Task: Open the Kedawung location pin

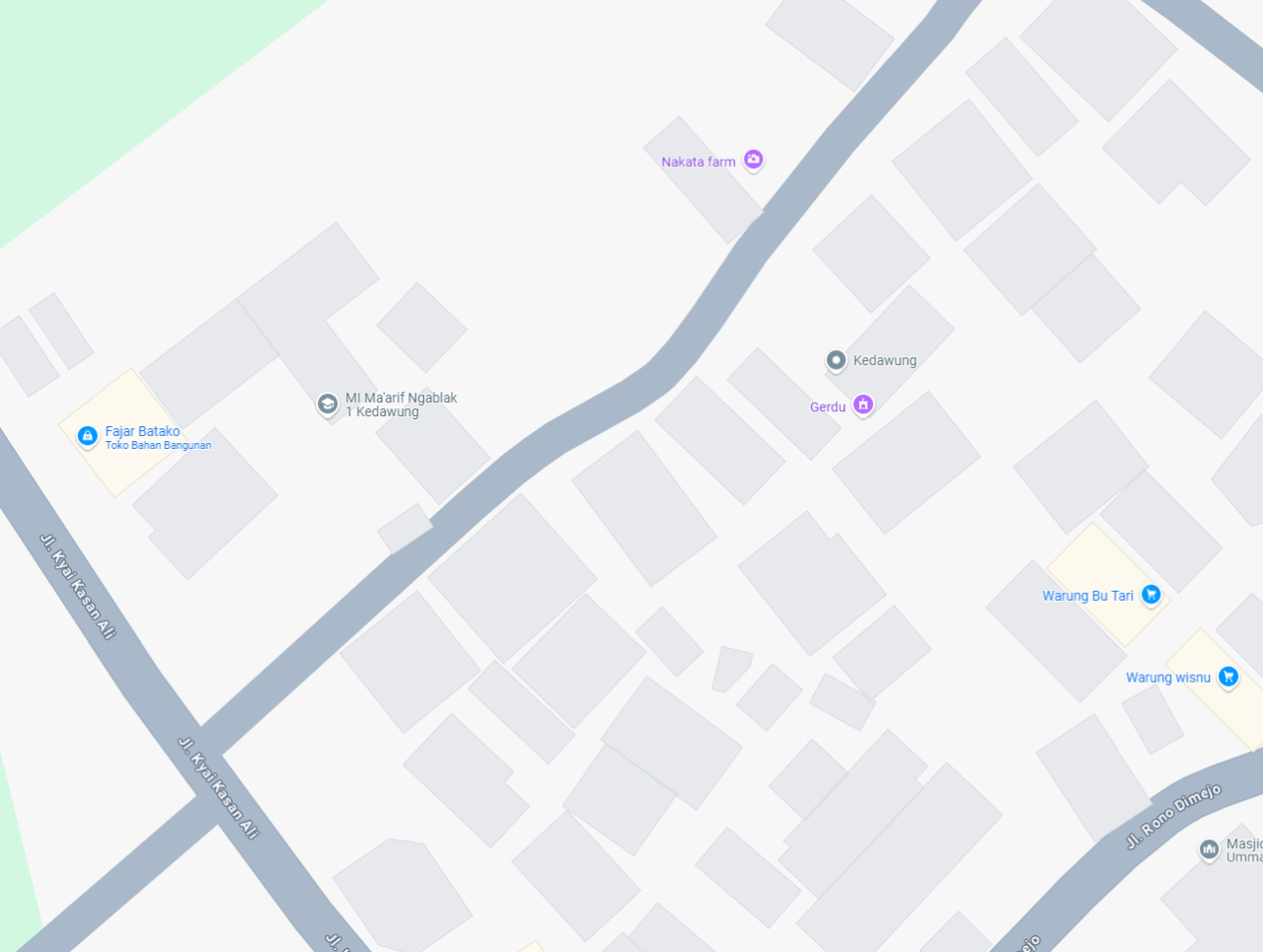Action: [x=836, y=360]
